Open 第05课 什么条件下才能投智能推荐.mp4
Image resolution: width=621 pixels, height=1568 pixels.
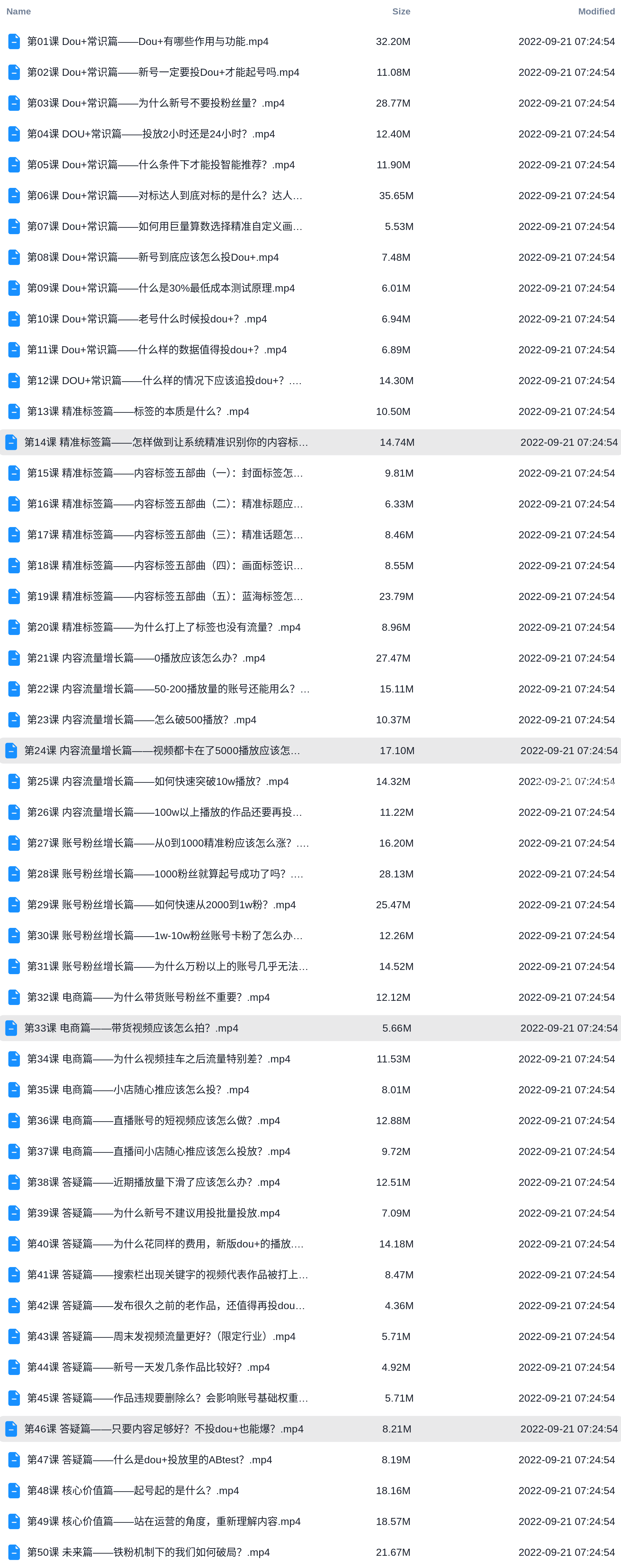coord(161,164)
